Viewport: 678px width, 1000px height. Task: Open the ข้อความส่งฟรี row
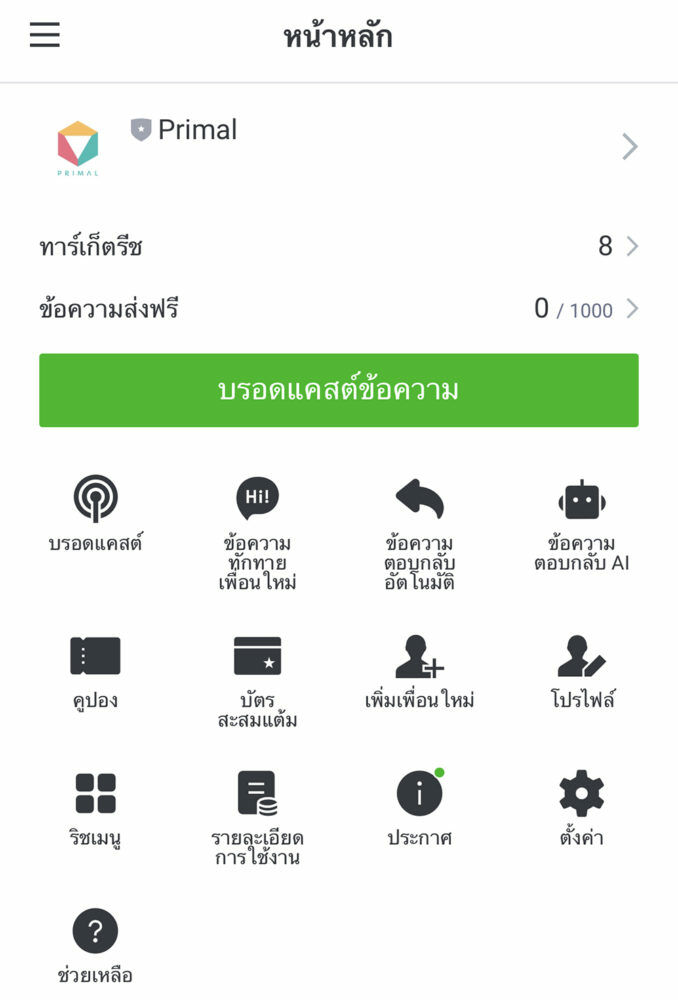click(x=339, y=309)
